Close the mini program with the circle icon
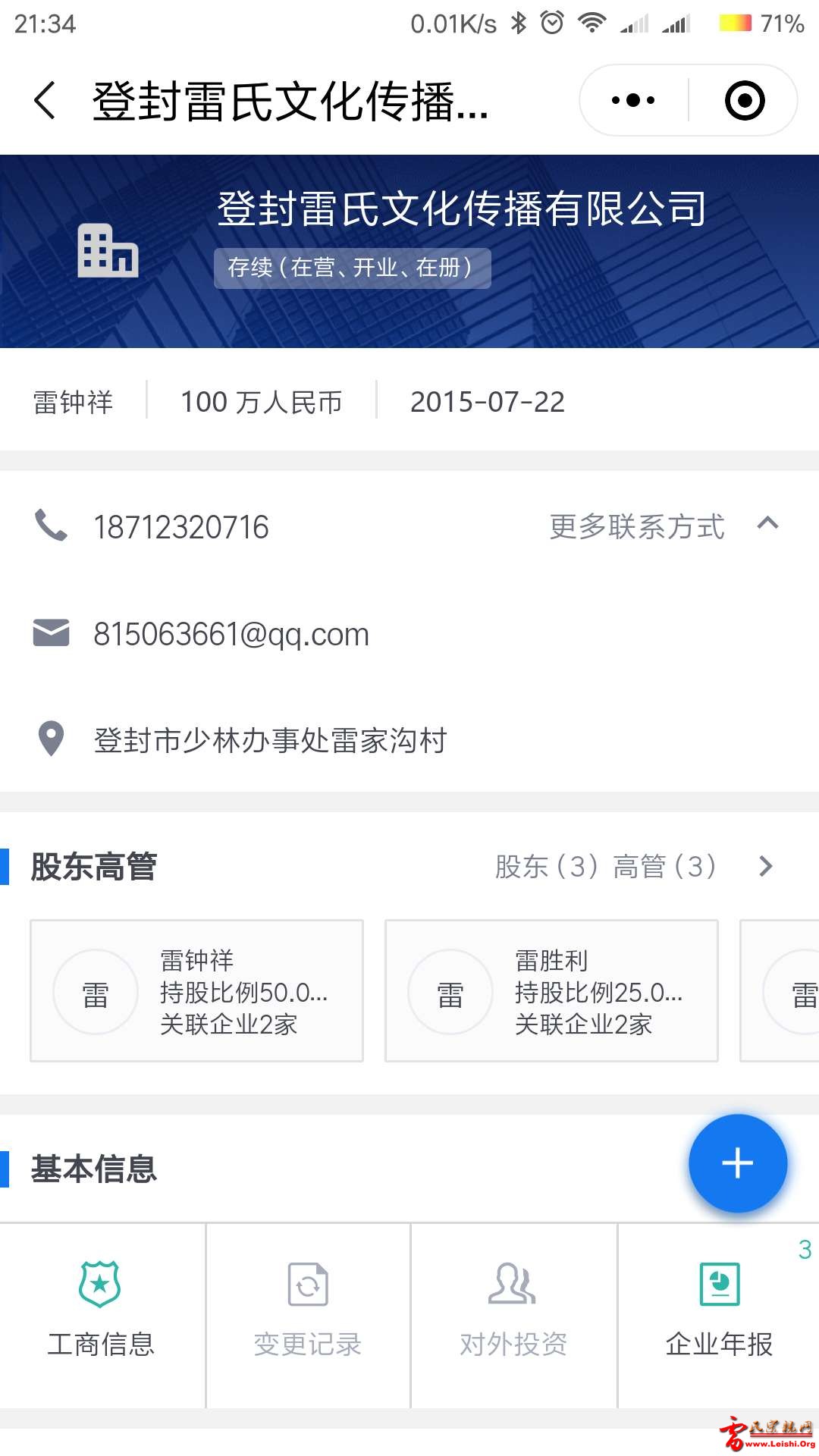The image size is (819, 1456). pos(745,100)
